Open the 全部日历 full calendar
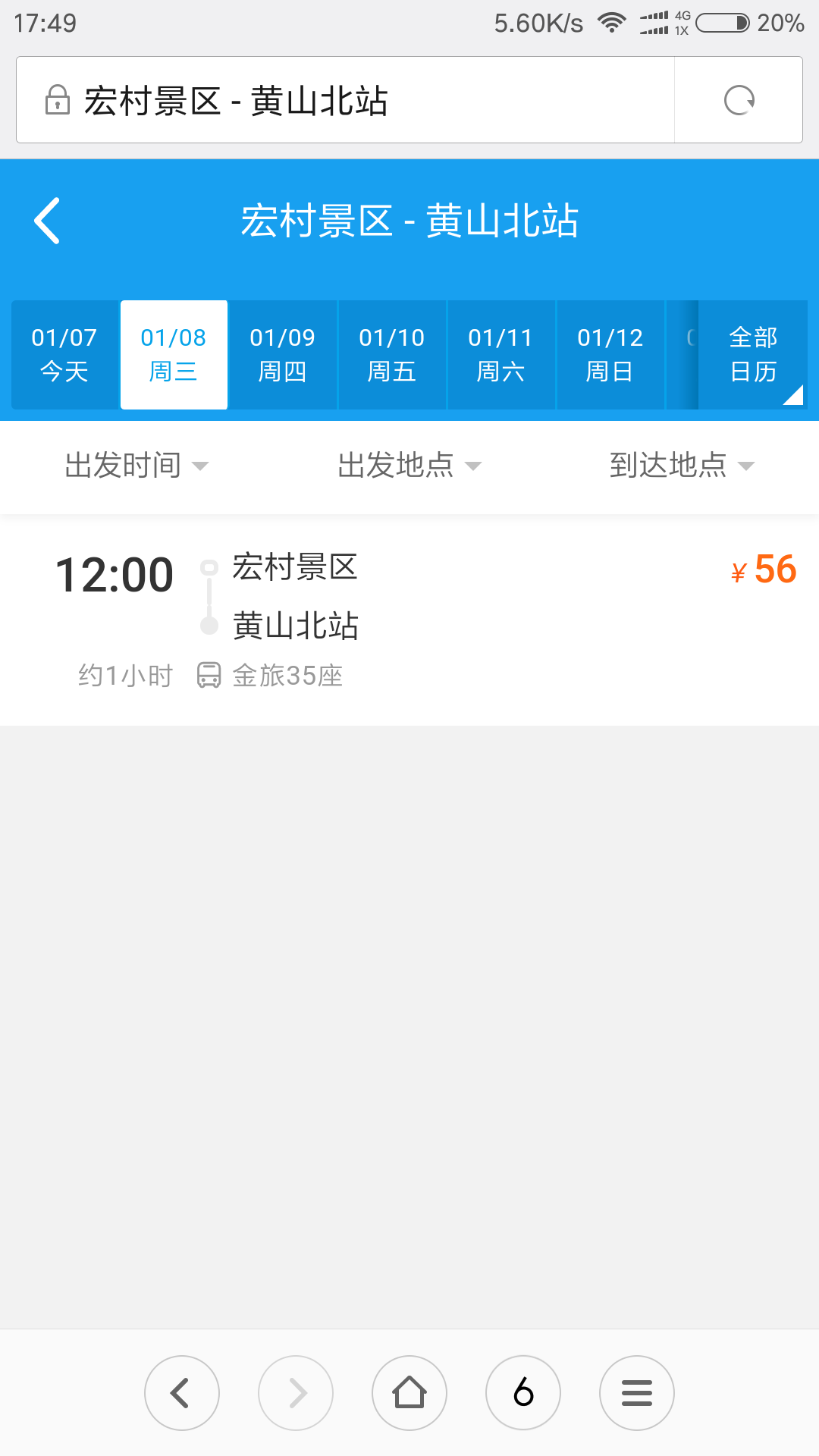Viewport: 819px width, 1456px height. [x=753, y=355]
